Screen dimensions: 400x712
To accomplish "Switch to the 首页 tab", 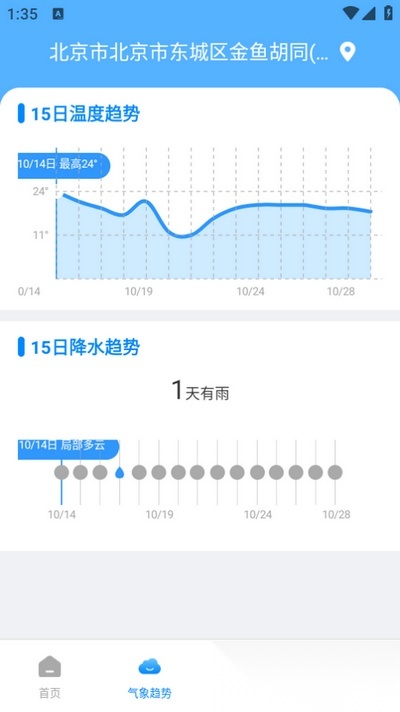I will 49,677.
